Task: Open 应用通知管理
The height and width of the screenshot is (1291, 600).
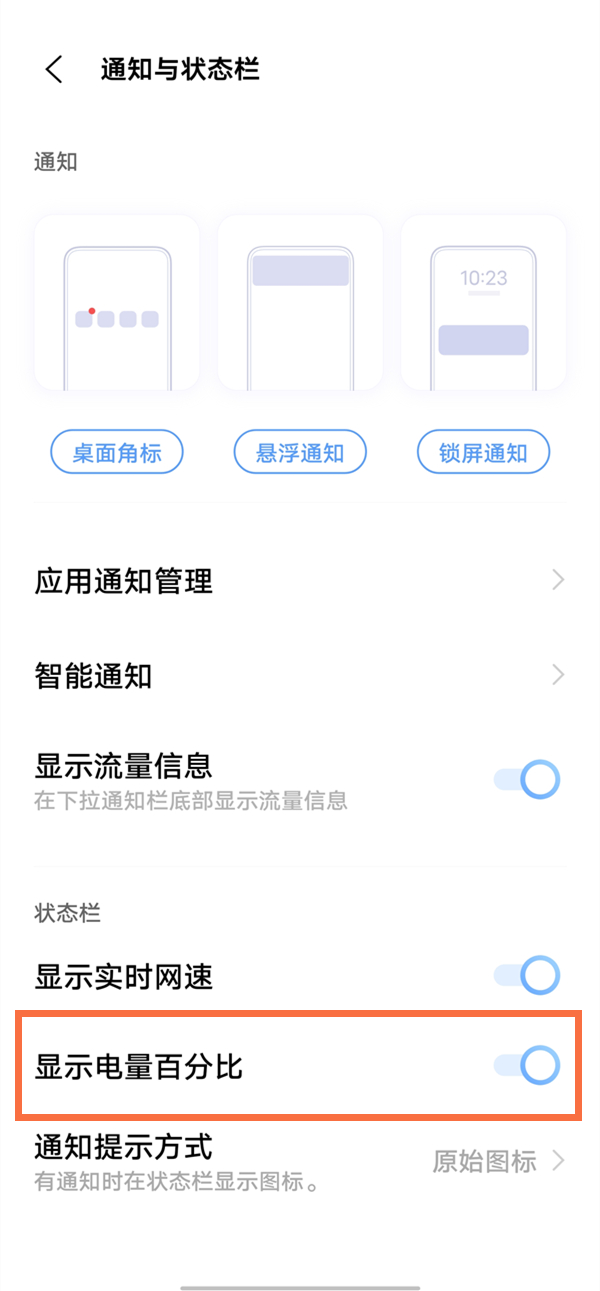Action: 300,581
